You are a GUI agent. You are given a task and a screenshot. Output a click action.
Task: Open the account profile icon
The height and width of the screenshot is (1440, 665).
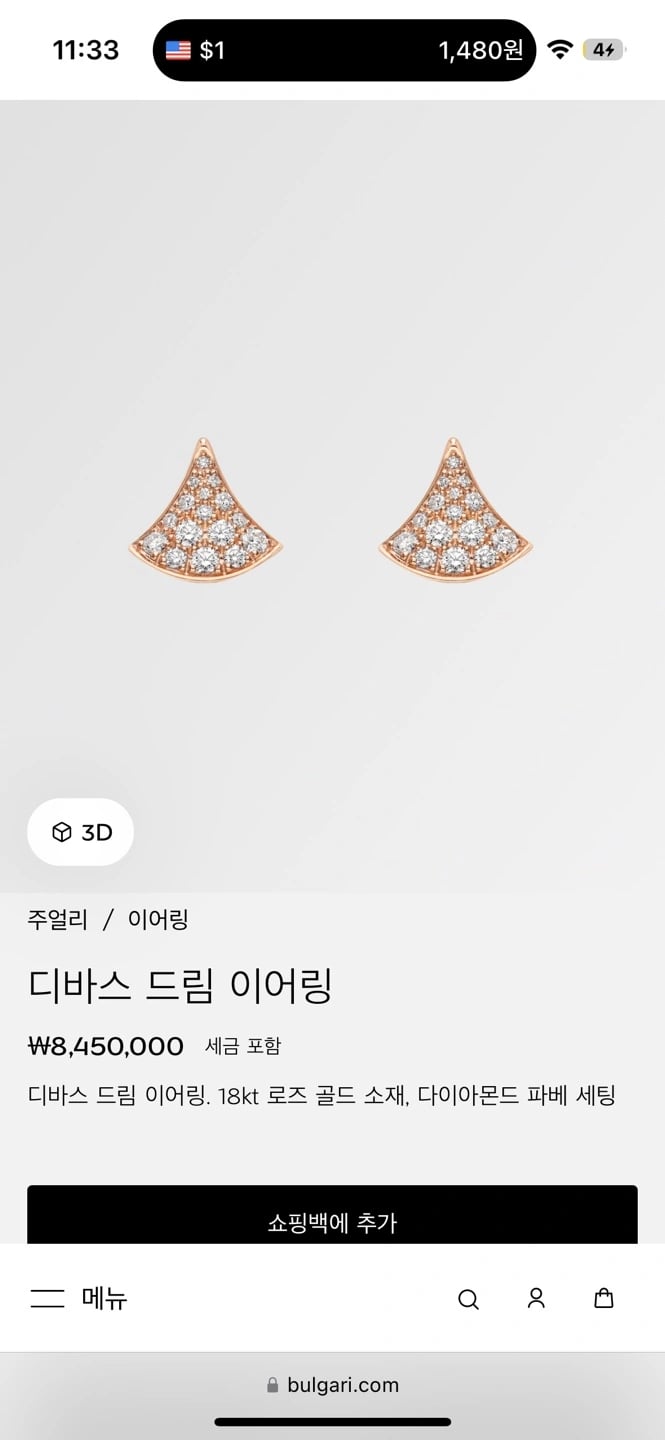point(536,1298)
